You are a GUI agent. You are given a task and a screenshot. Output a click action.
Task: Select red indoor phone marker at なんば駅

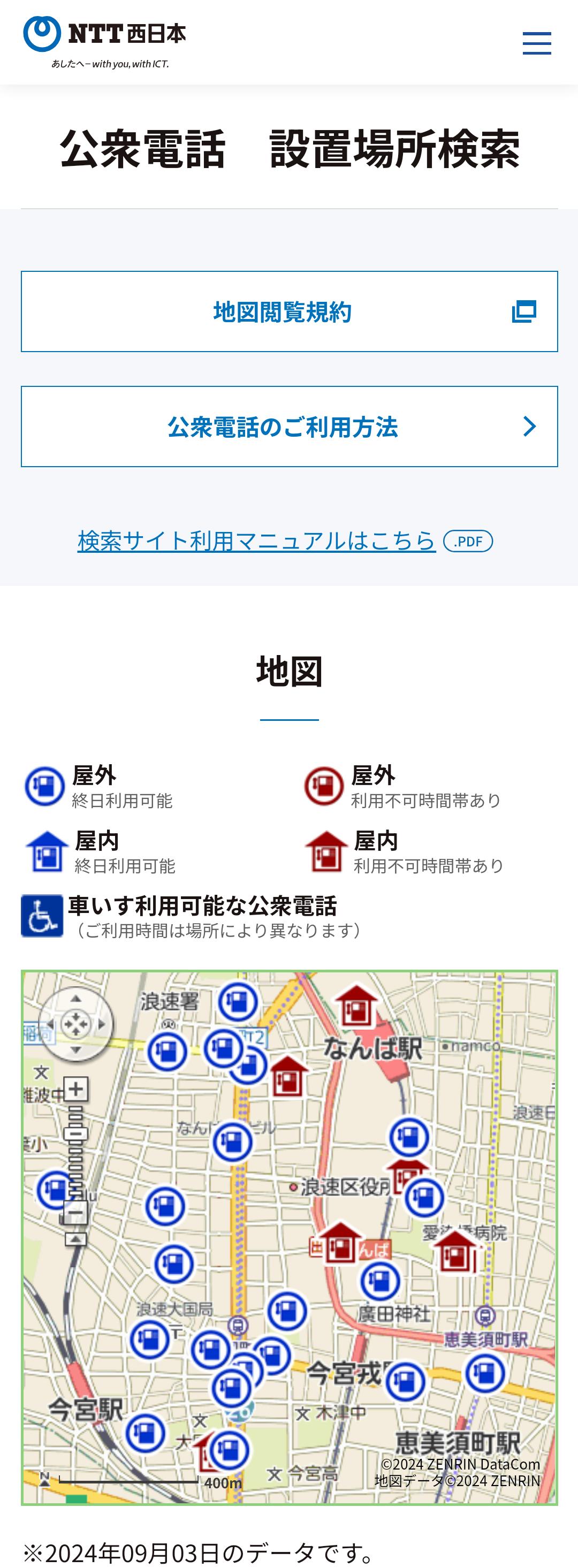pos(356,1005)
